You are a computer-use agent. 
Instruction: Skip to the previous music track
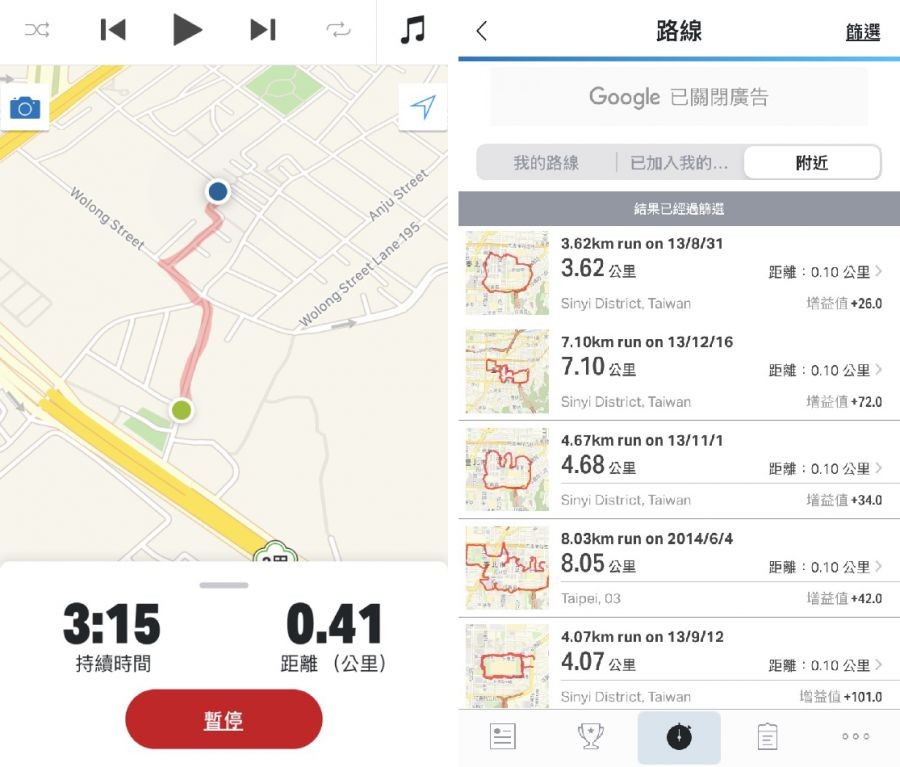click(113, 30)
